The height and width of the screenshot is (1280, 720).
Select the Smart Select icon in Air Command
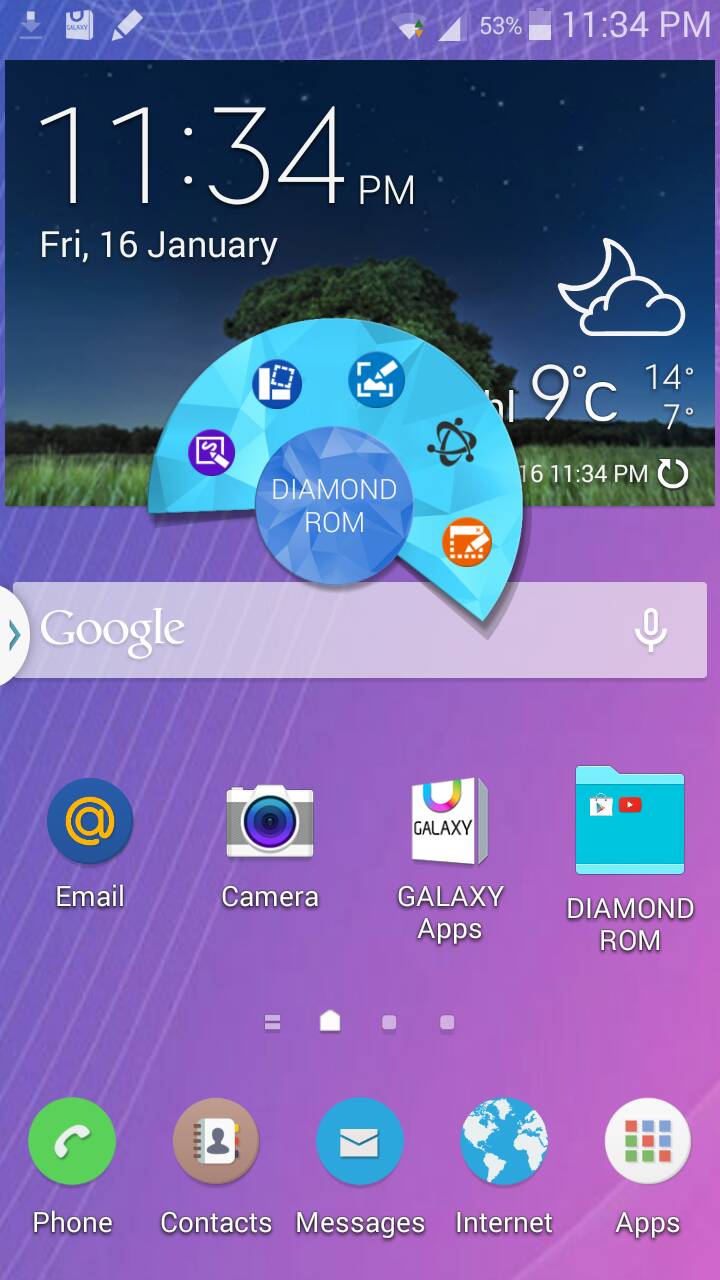277,383
